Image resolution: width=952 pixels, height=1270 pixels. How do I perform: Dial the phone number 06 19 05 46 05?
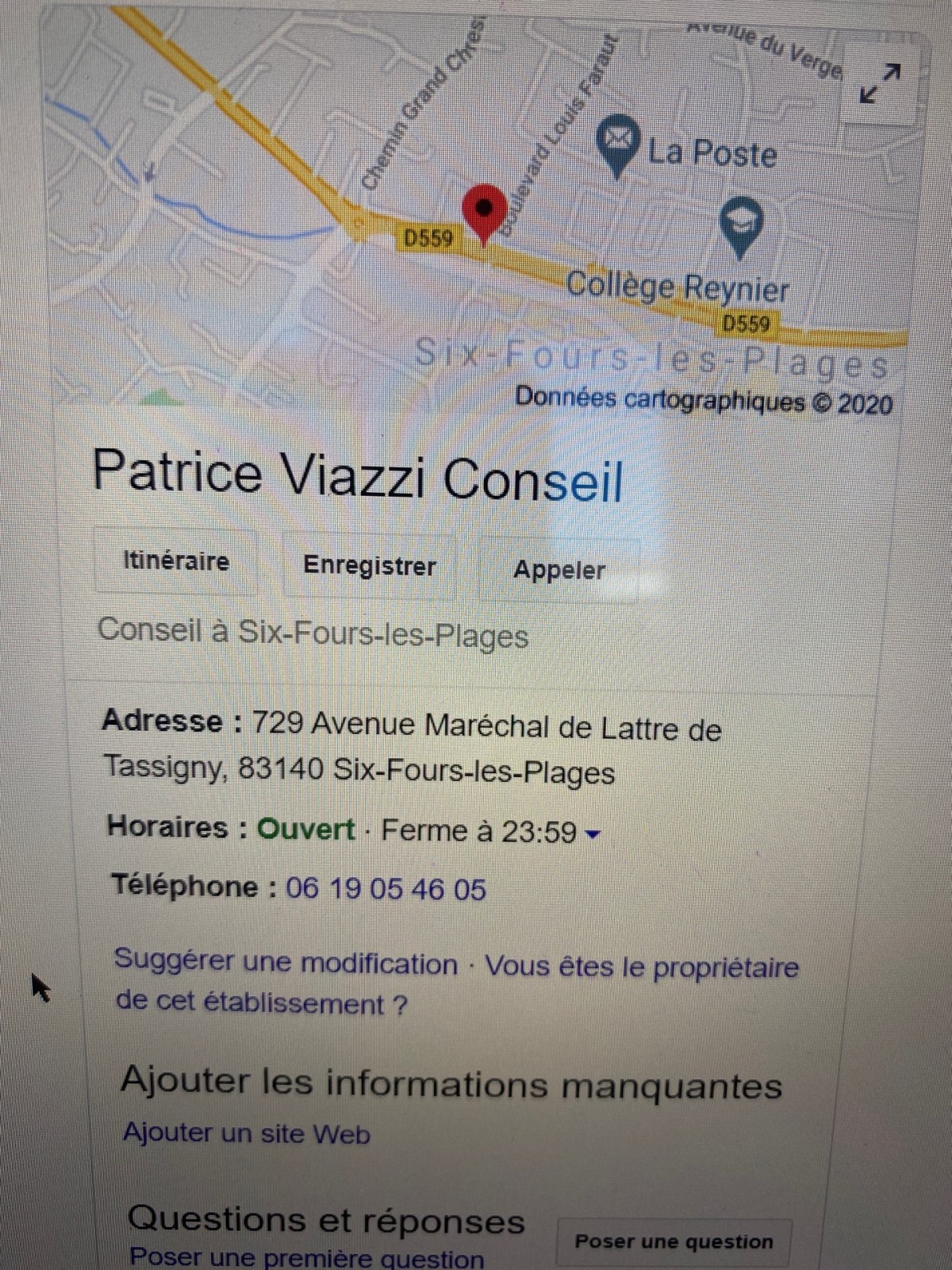coord(386,889)
